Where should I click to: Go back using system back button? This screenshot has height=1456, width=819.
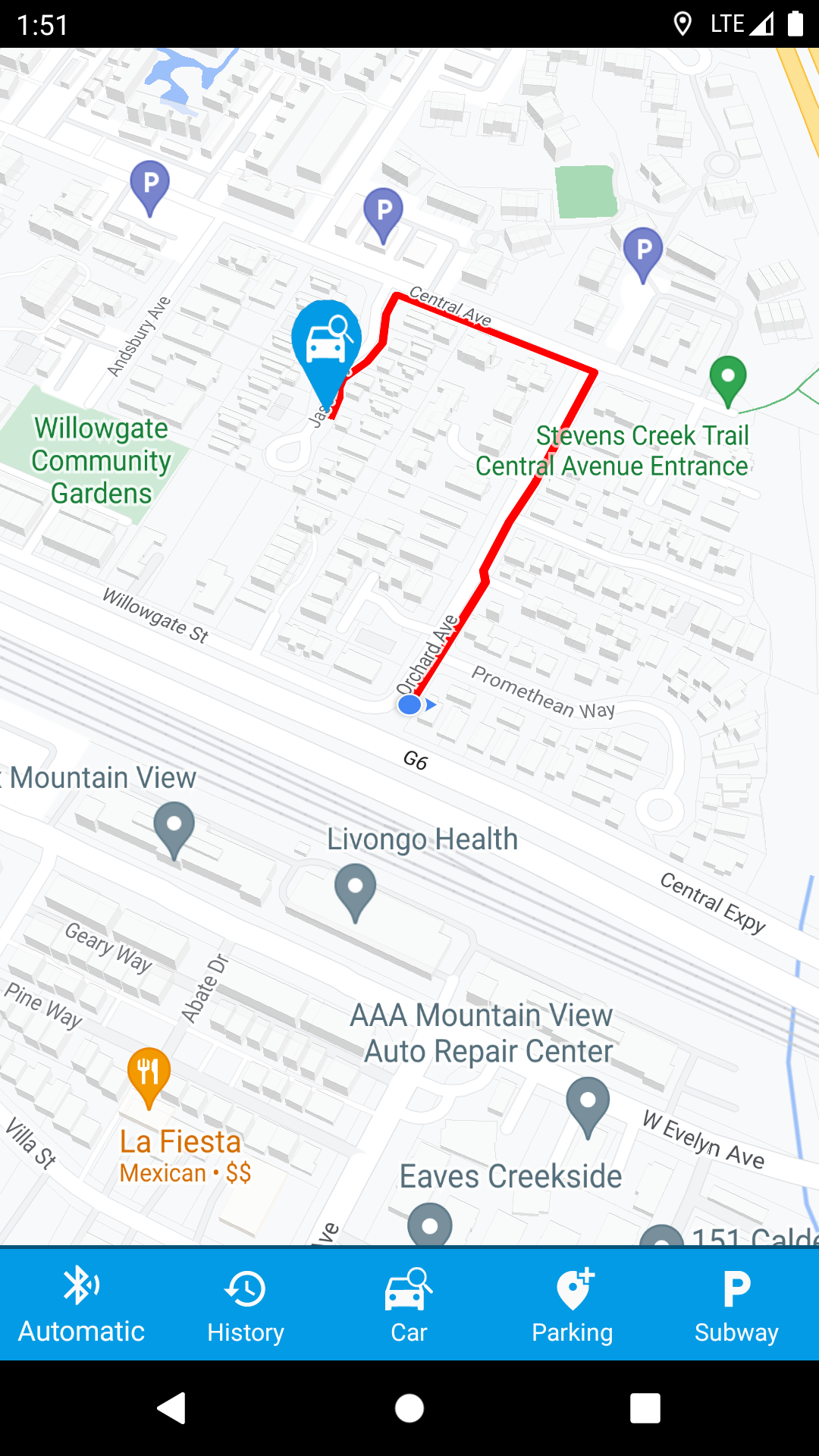click(171, 1408)
